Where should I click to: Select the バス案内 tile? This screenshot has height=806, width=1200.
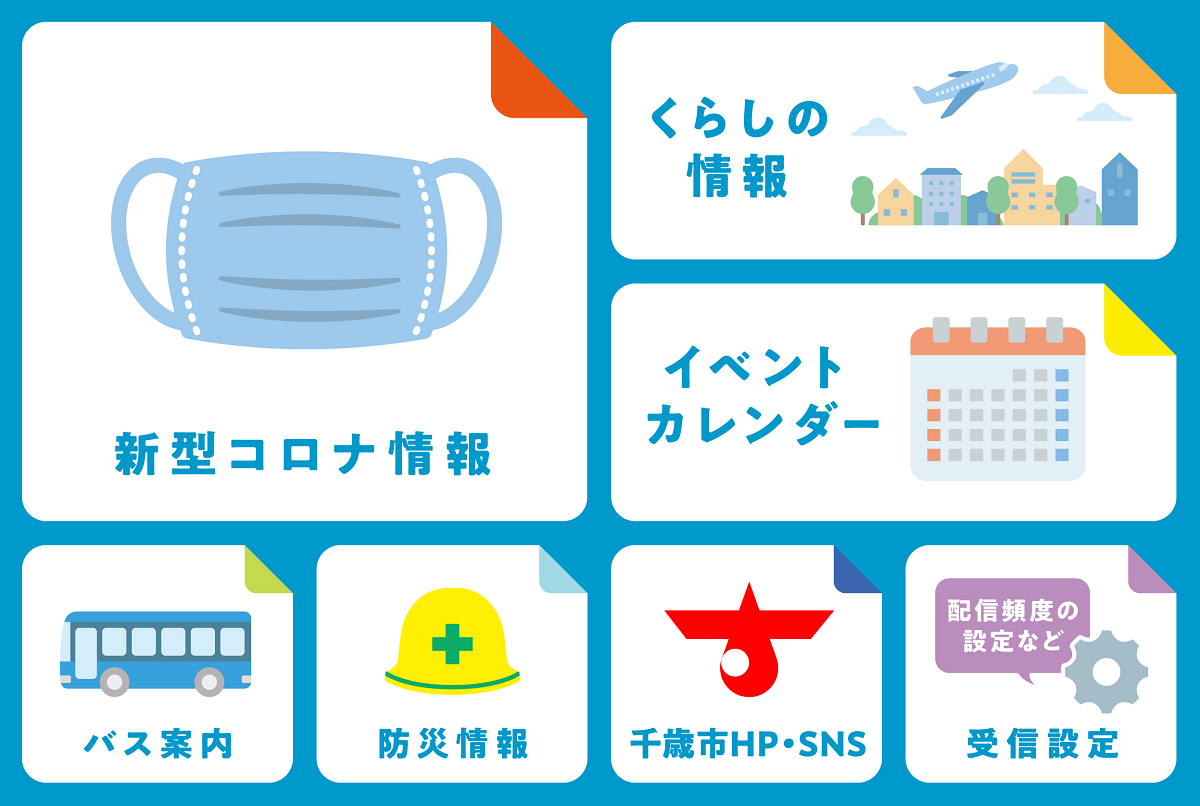(157, 664)
